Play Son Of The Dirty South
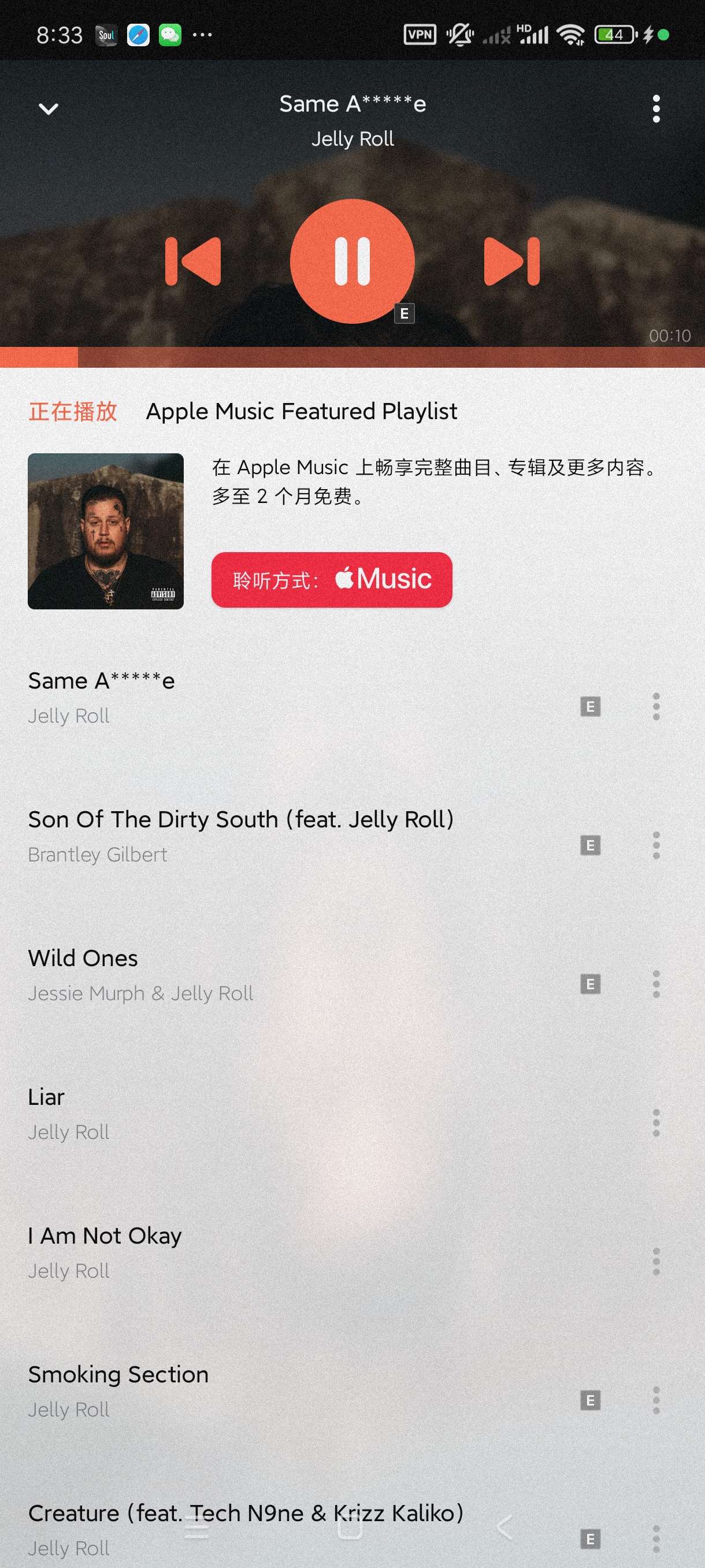The height and width of the screenshot is (1568, 705). (x=241, y=835)
